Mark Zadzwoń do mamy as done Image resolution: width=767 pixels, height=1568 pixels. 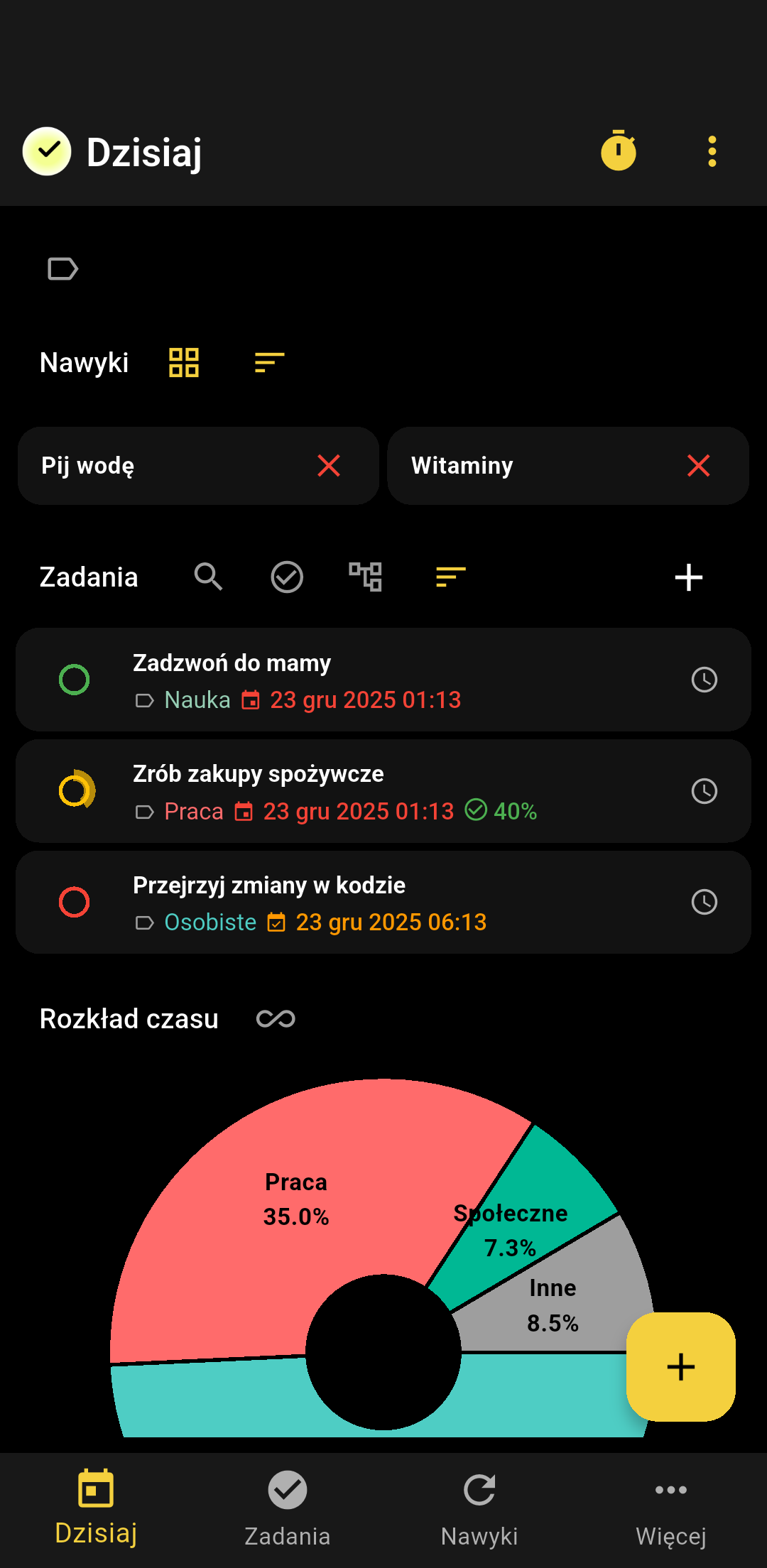[74, 680]
